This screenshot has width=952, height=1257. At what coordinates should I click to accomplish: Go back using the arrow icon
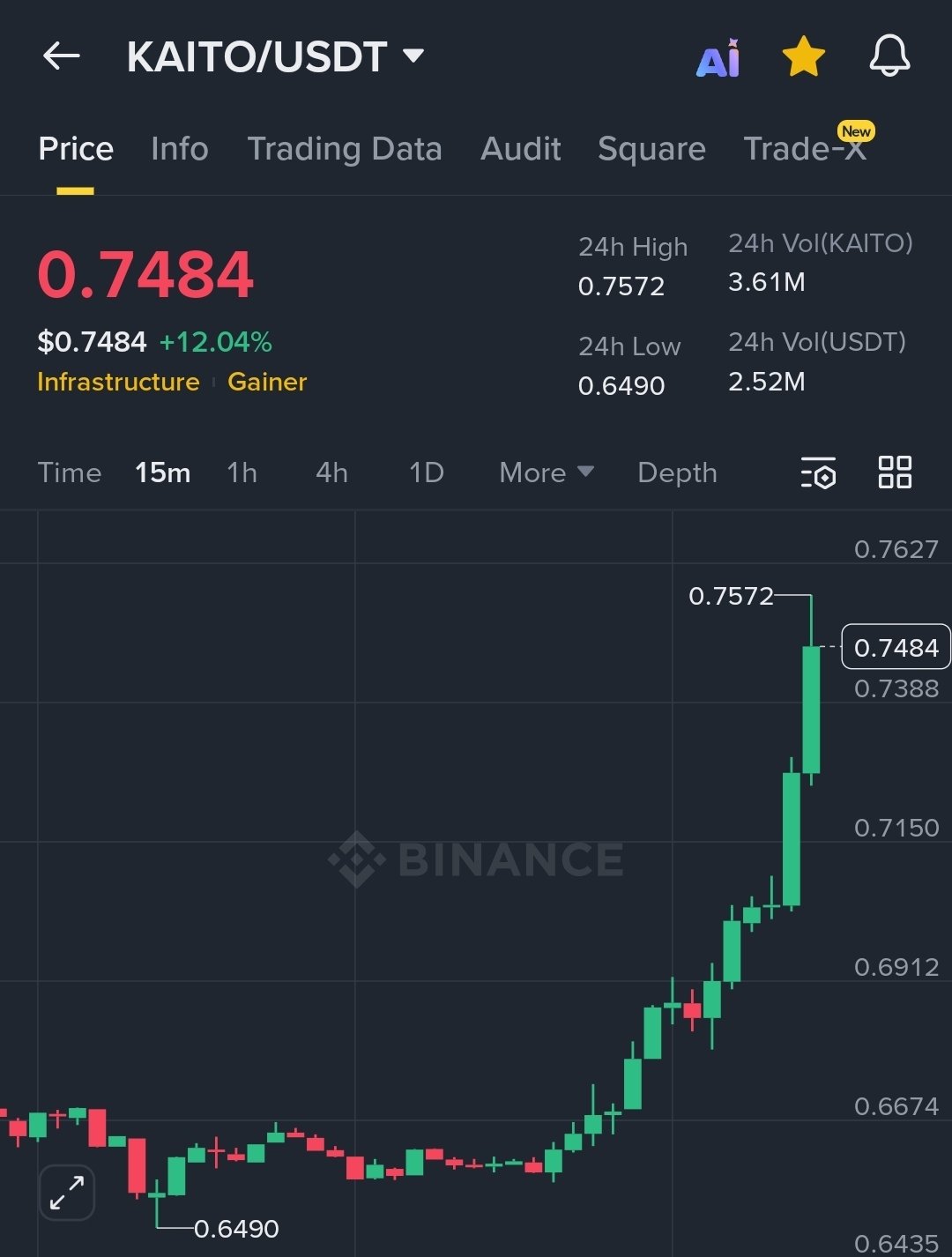tap(62, 56)
